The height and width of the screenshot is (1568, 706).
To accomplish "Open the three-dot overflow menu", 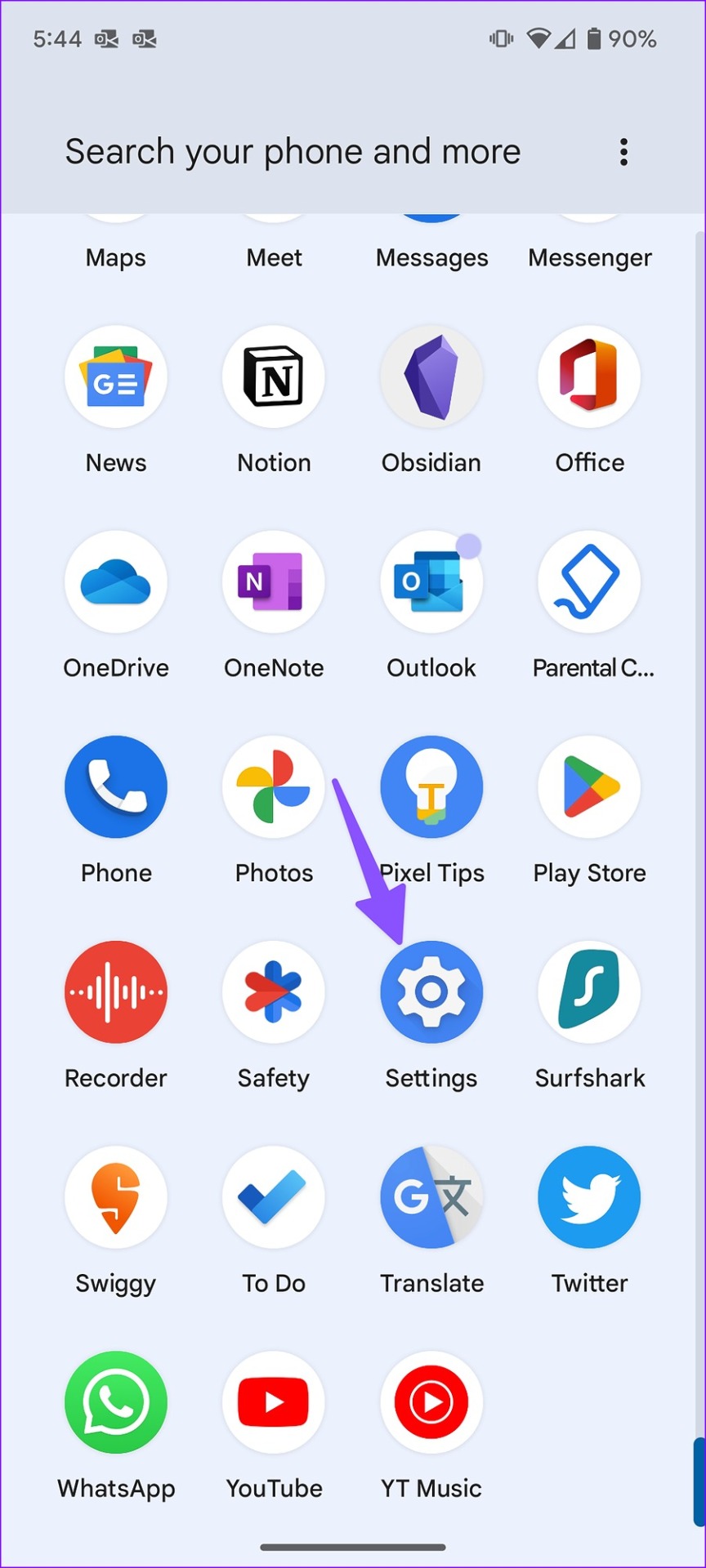I will (623, 152).
